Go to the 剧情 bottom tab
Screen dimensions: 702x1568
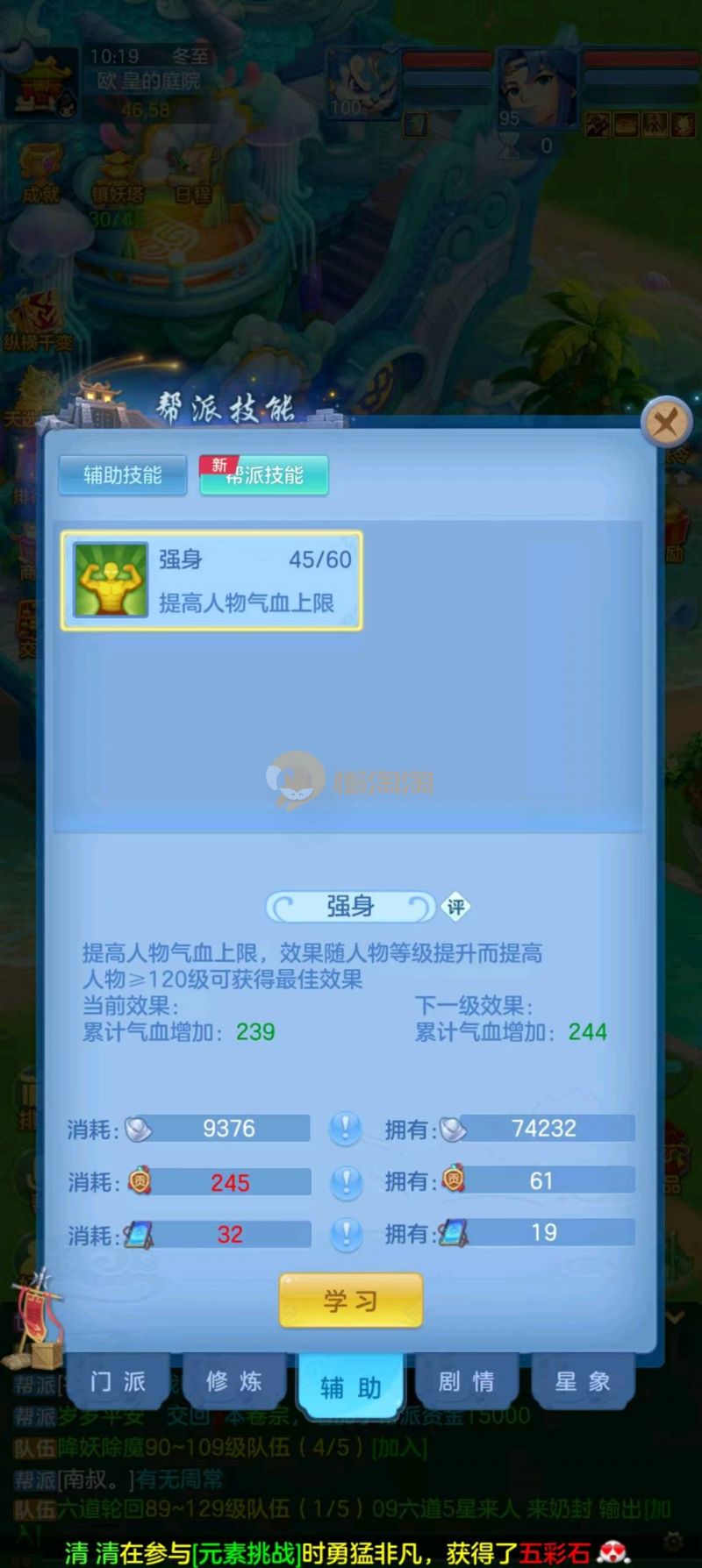click(467, 1382)
